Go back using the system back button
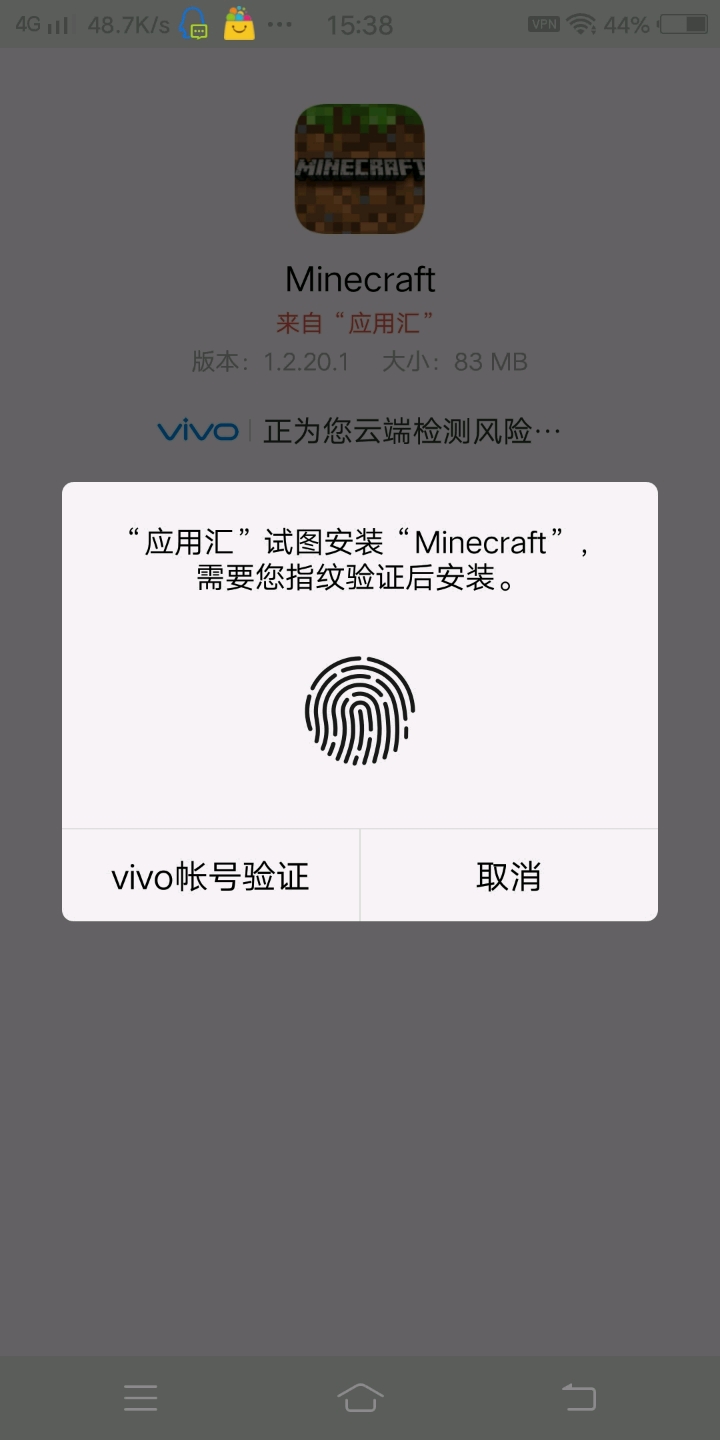 pyautogui.click(x=578, y=1397)
